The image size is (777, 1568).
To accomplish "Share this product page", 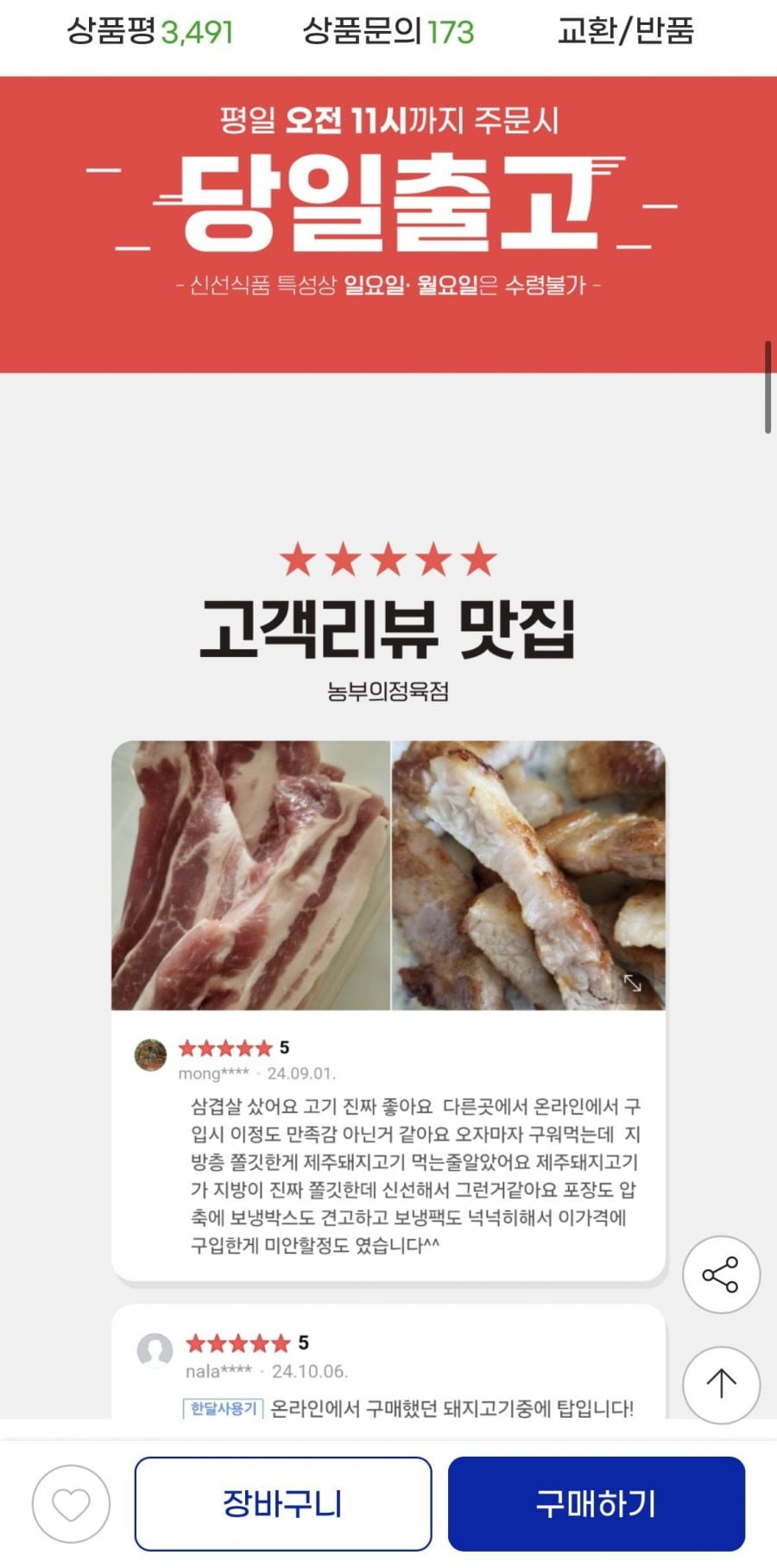I will [x=721, y=1274].
